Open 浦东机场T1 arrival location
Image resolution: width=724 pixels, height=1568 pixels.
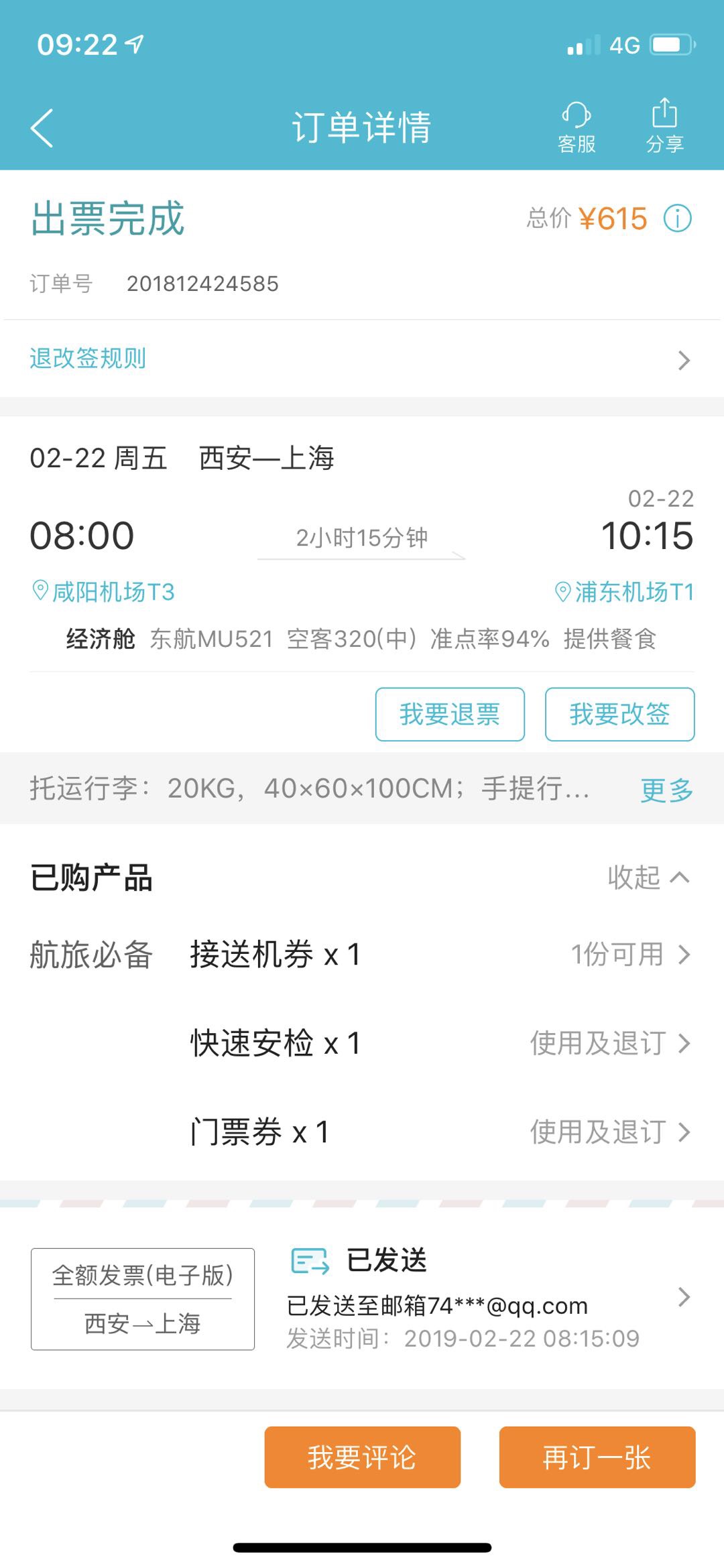click(x=624, y=591)
